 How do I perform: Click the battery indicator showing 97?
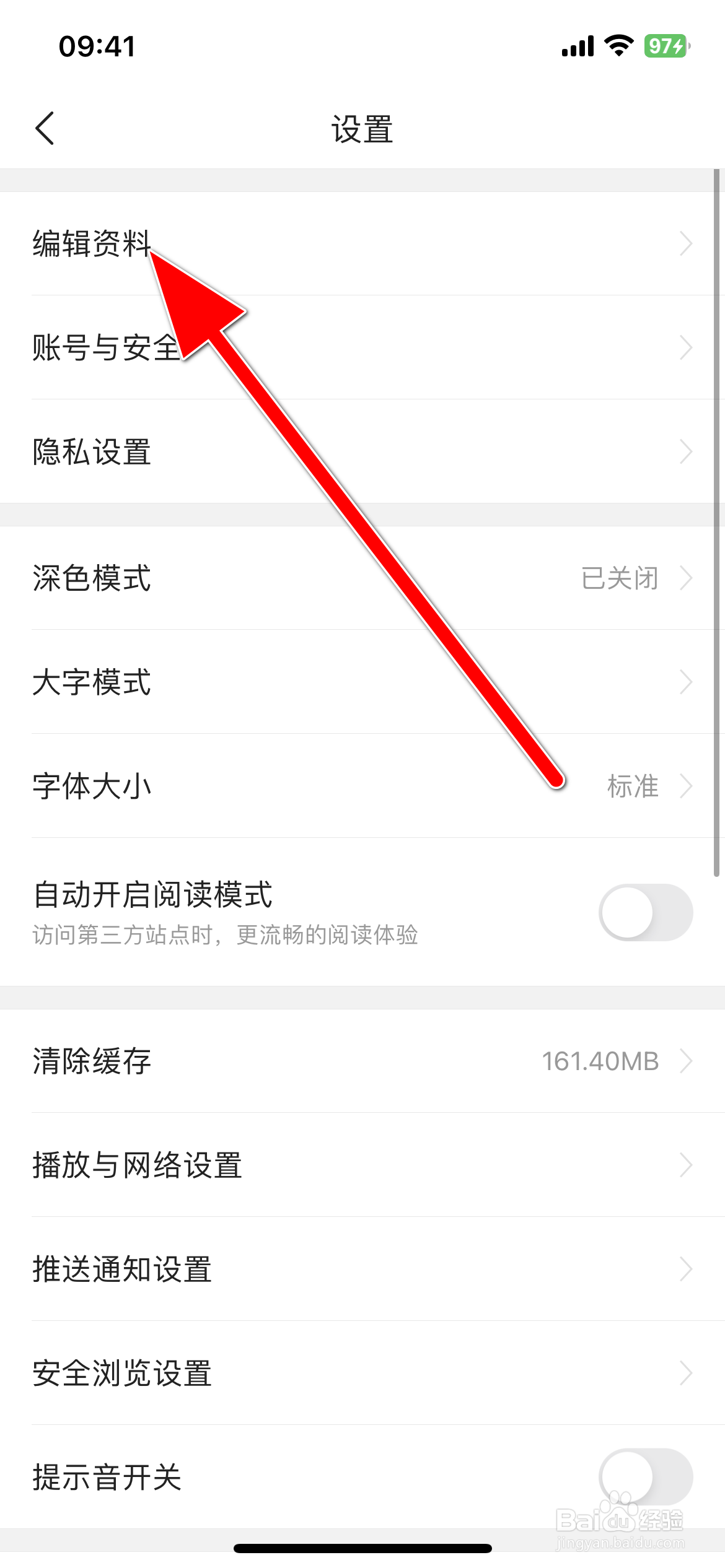(664, 45)
